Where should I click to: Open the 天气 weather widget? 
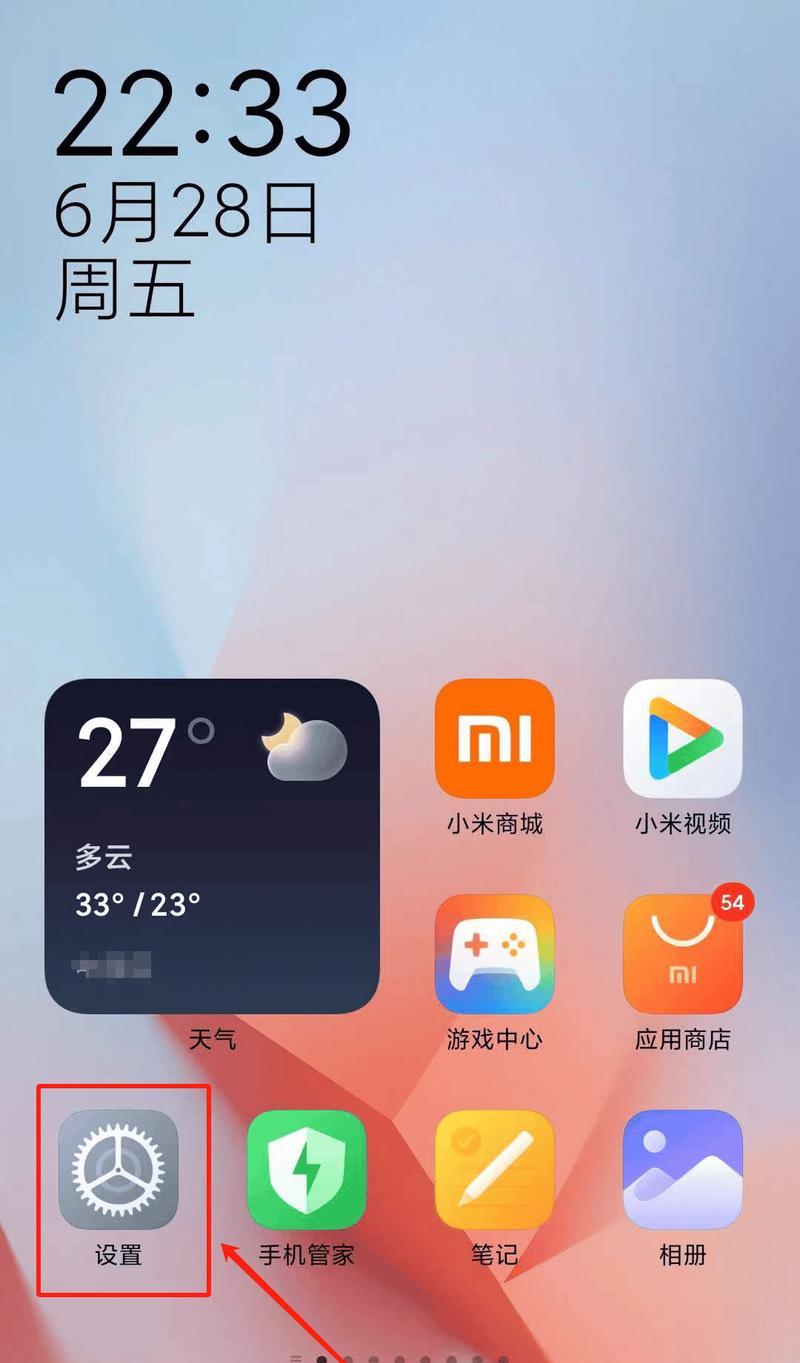212,845
